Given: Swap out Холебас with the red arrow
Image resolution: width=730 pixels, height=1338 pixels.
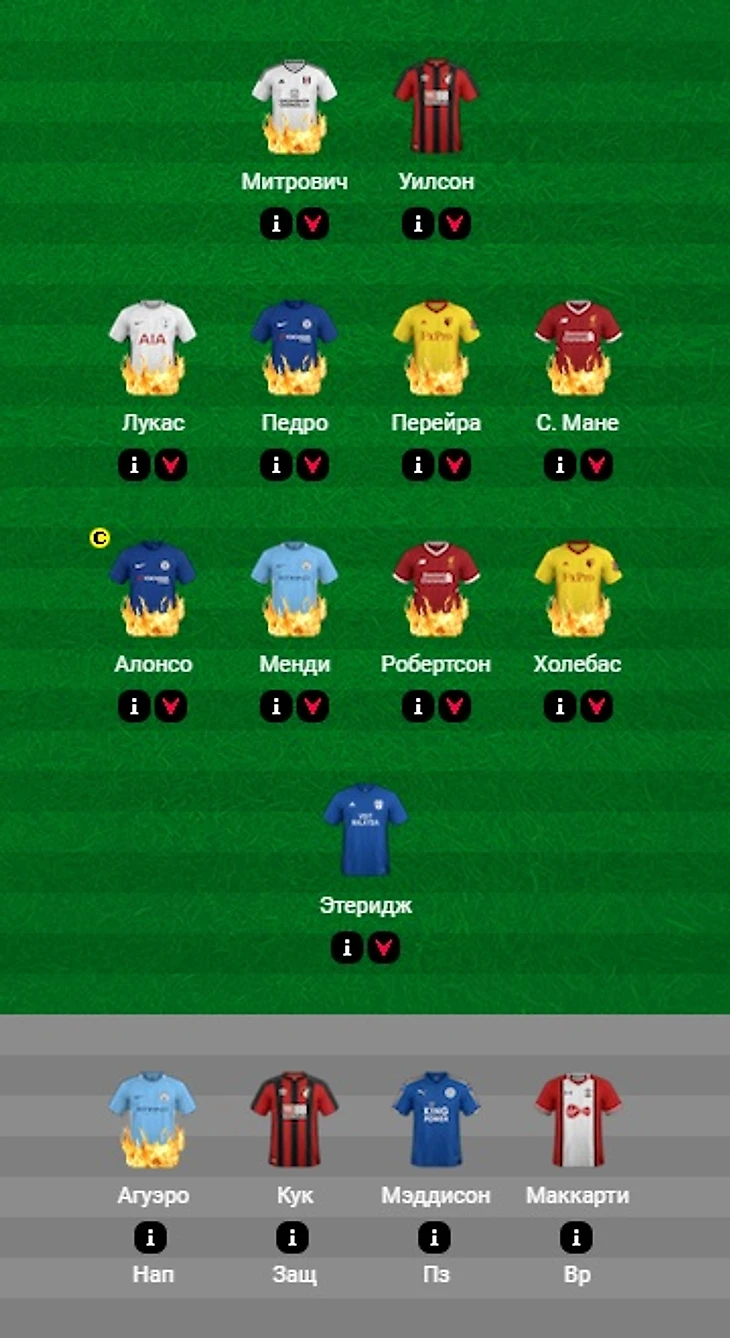Looking at the screenshot, I should (596, 706).
